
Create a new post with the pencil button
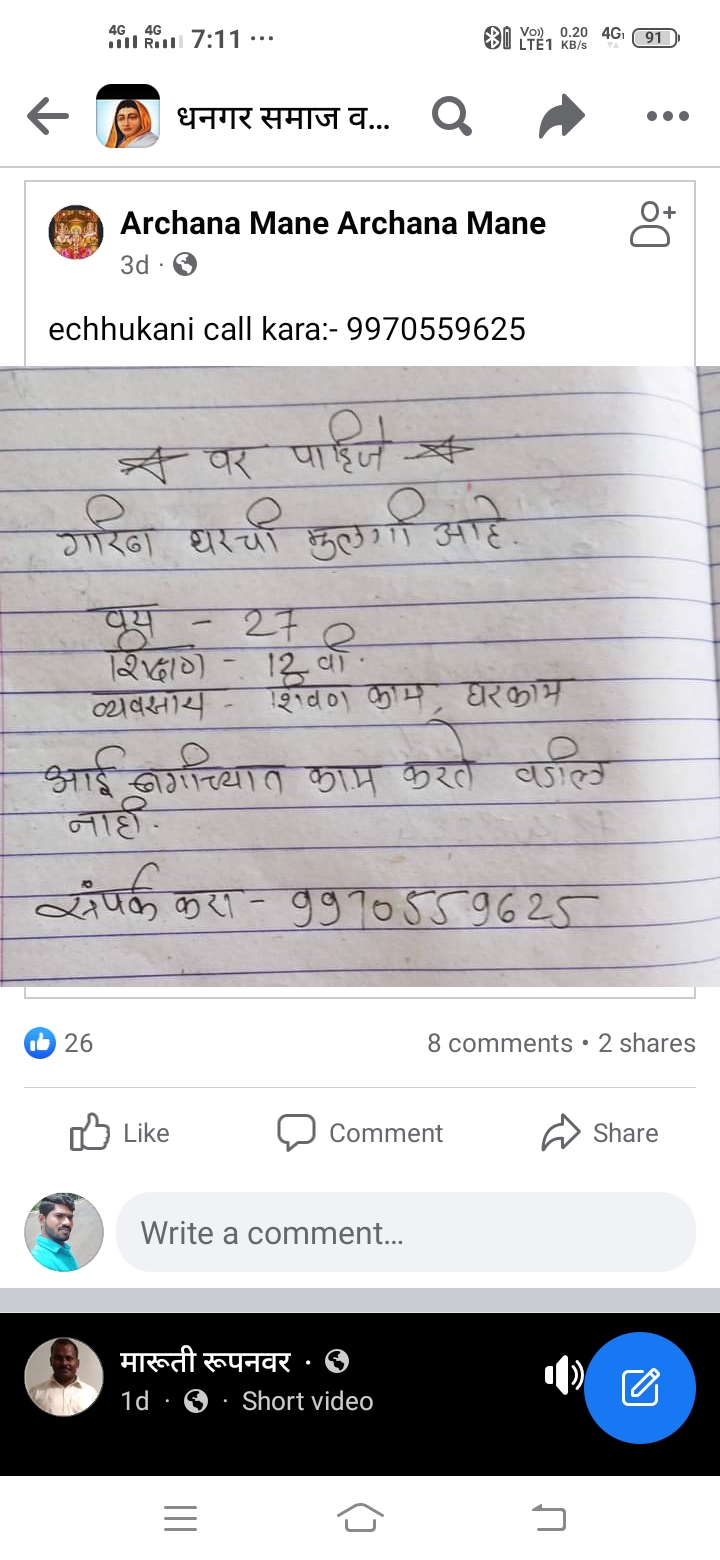[639, 1387]
